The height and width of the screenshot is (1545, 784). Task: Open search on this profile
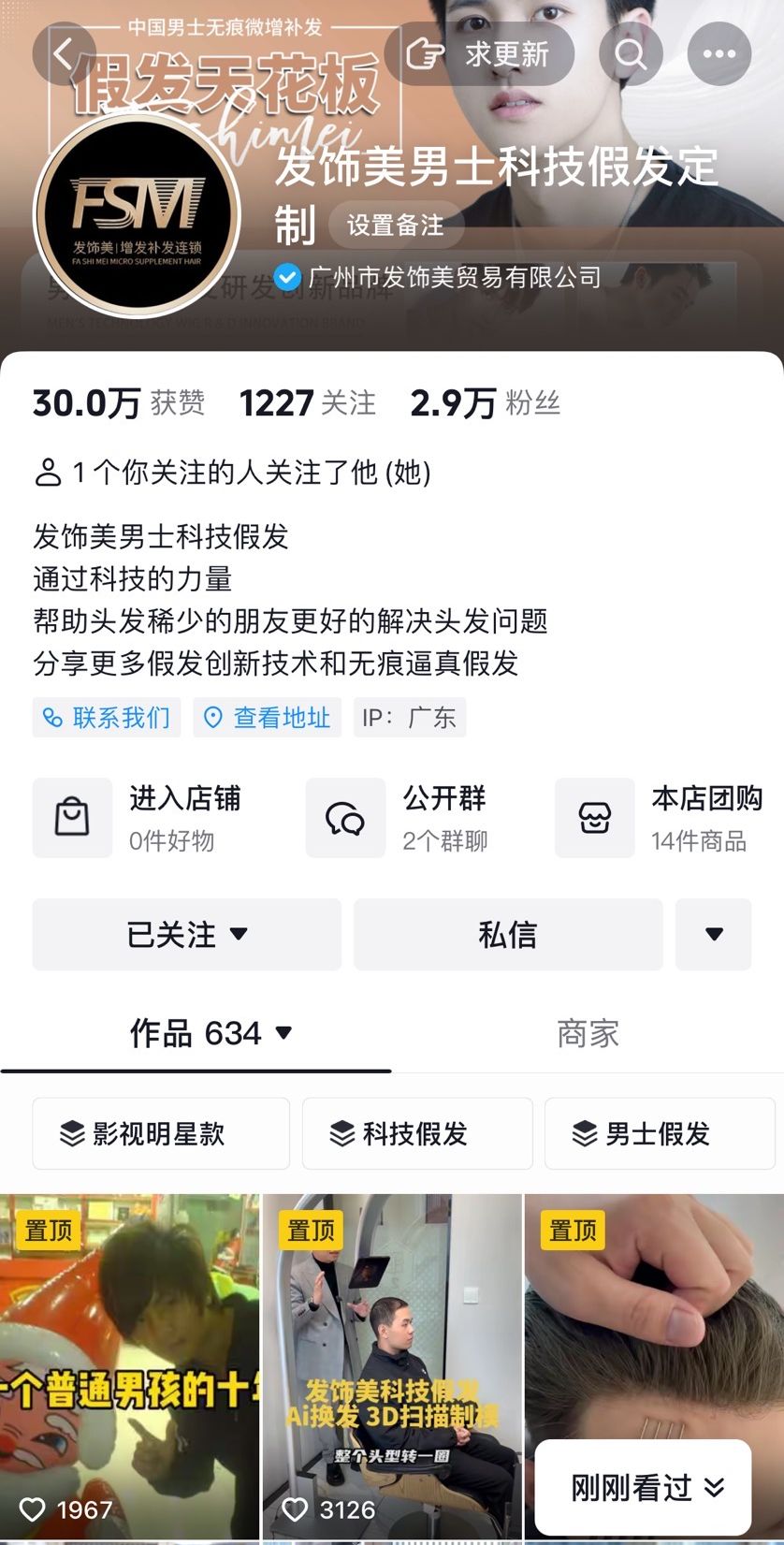pyautogui.click(x=632, y=54)
